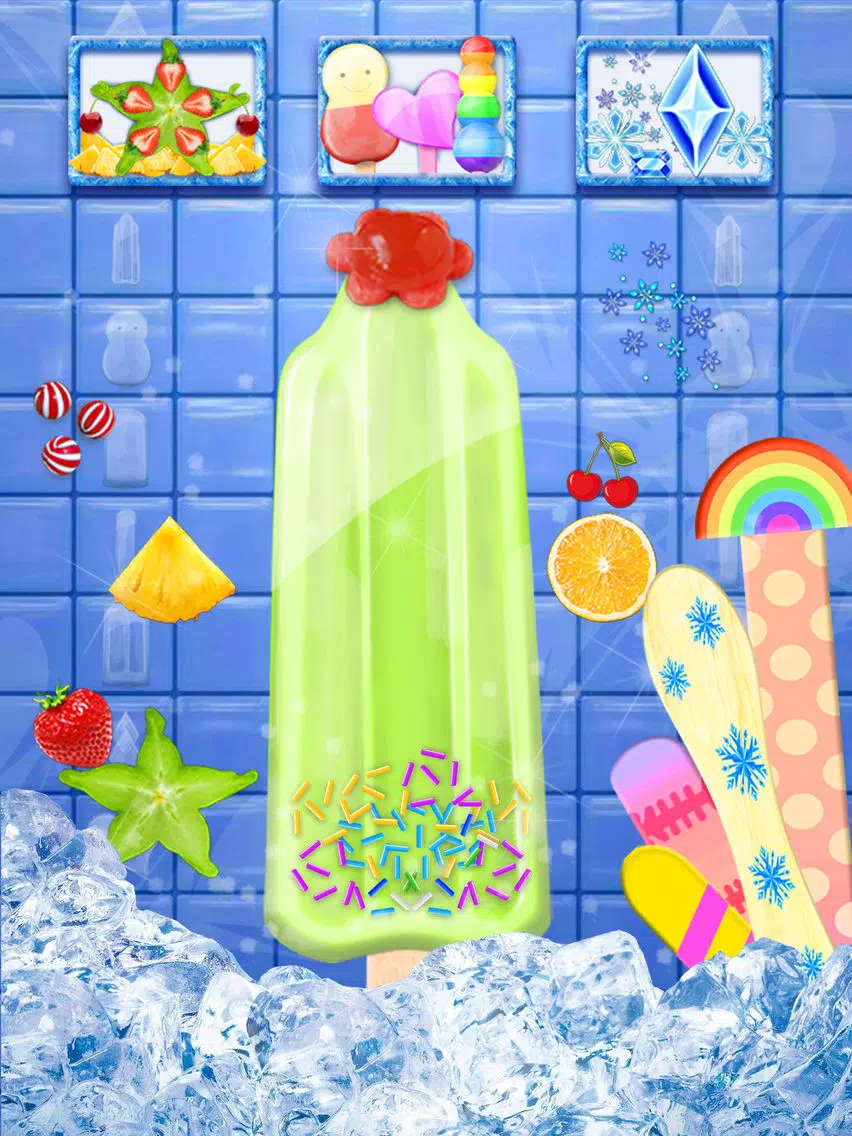This screenshot has width=852, height=1136.
Task: Pick the pineapple wedge topping
Action: 172,571
